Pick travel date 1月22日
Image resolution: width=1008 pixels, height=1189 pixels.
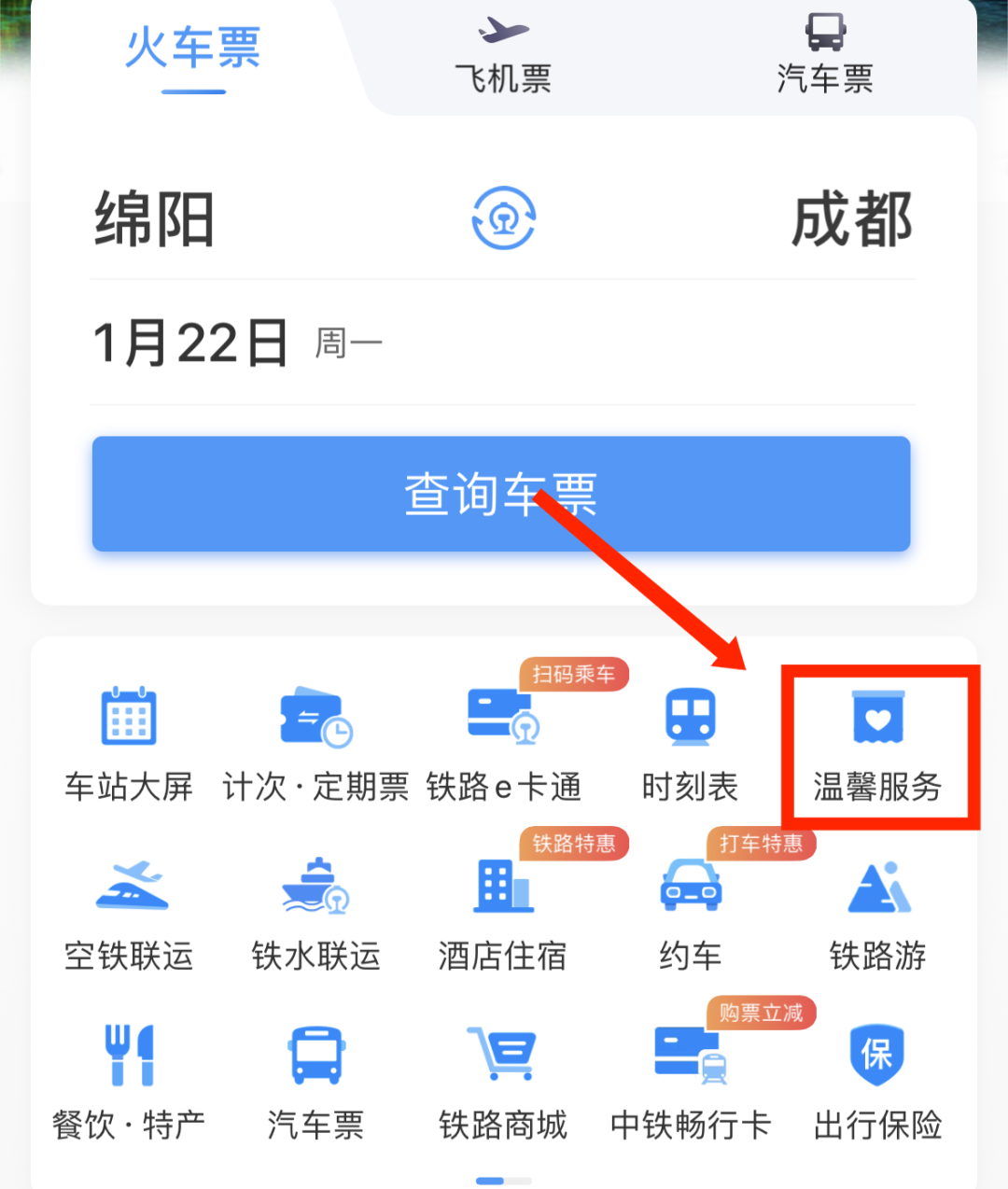[x=191, y=343]
